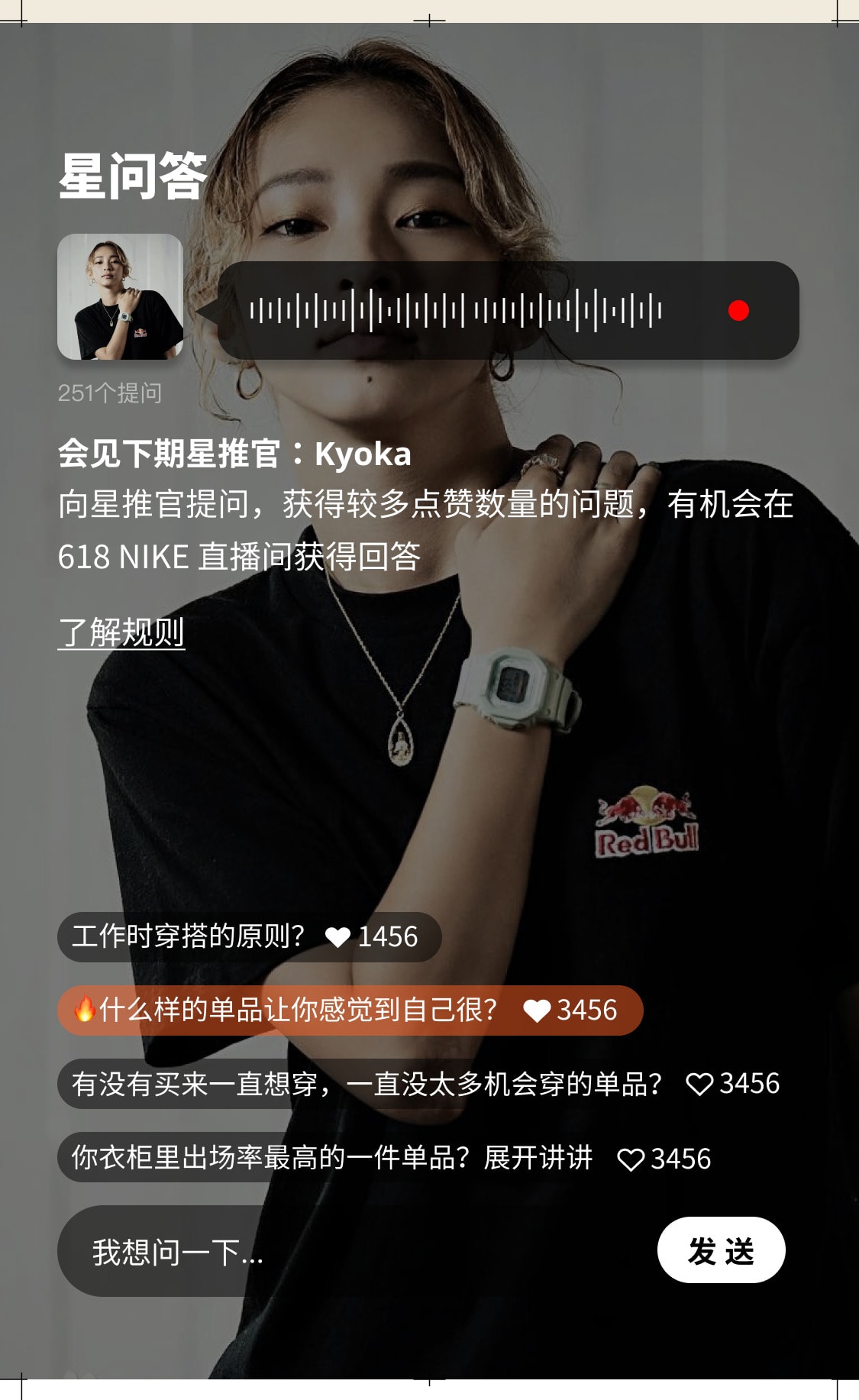
Task: Like the question about 衣柜里出场率最高的单品
Action: 631,1159
